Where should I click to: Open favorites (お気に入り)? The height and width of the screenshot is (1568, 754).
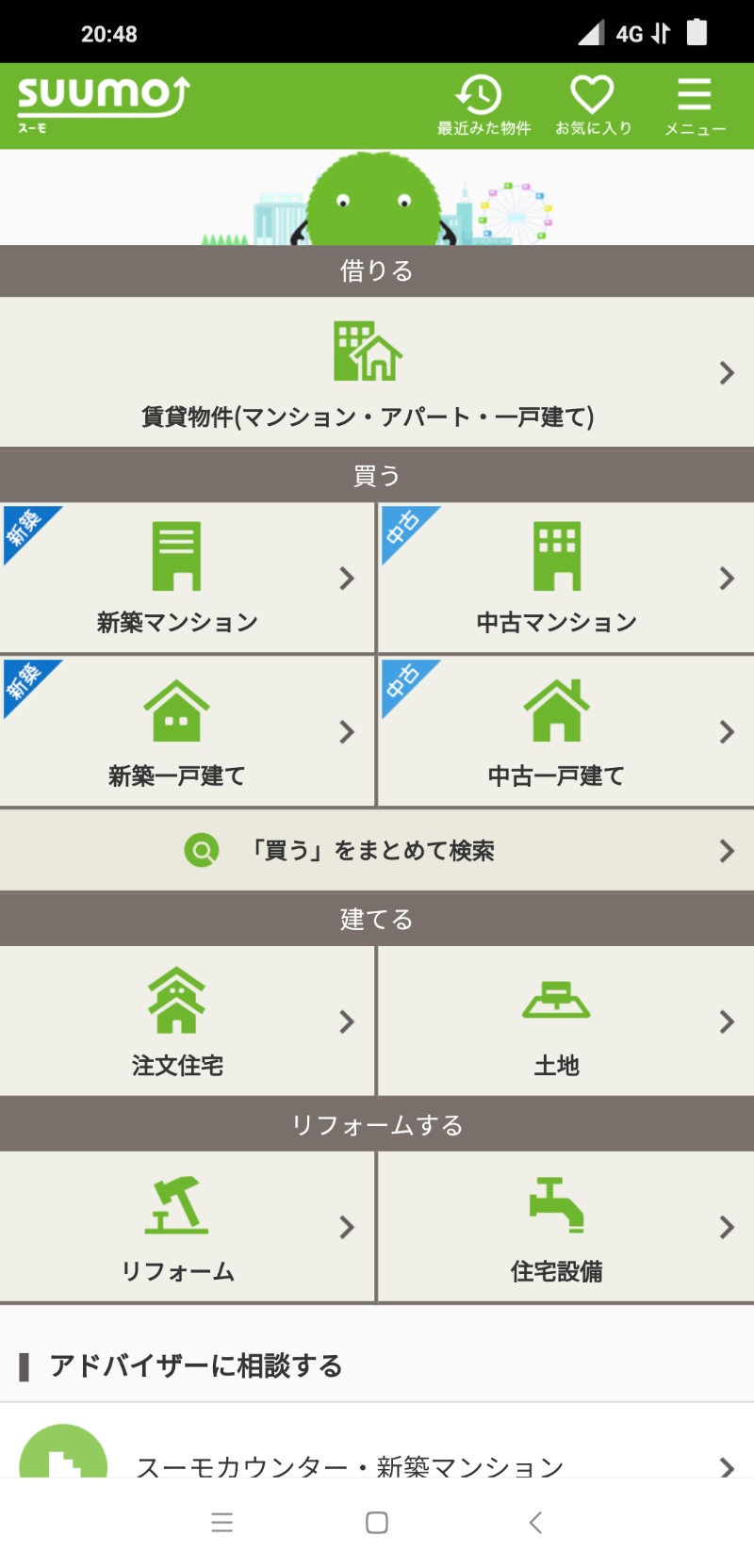click(593, 106)
